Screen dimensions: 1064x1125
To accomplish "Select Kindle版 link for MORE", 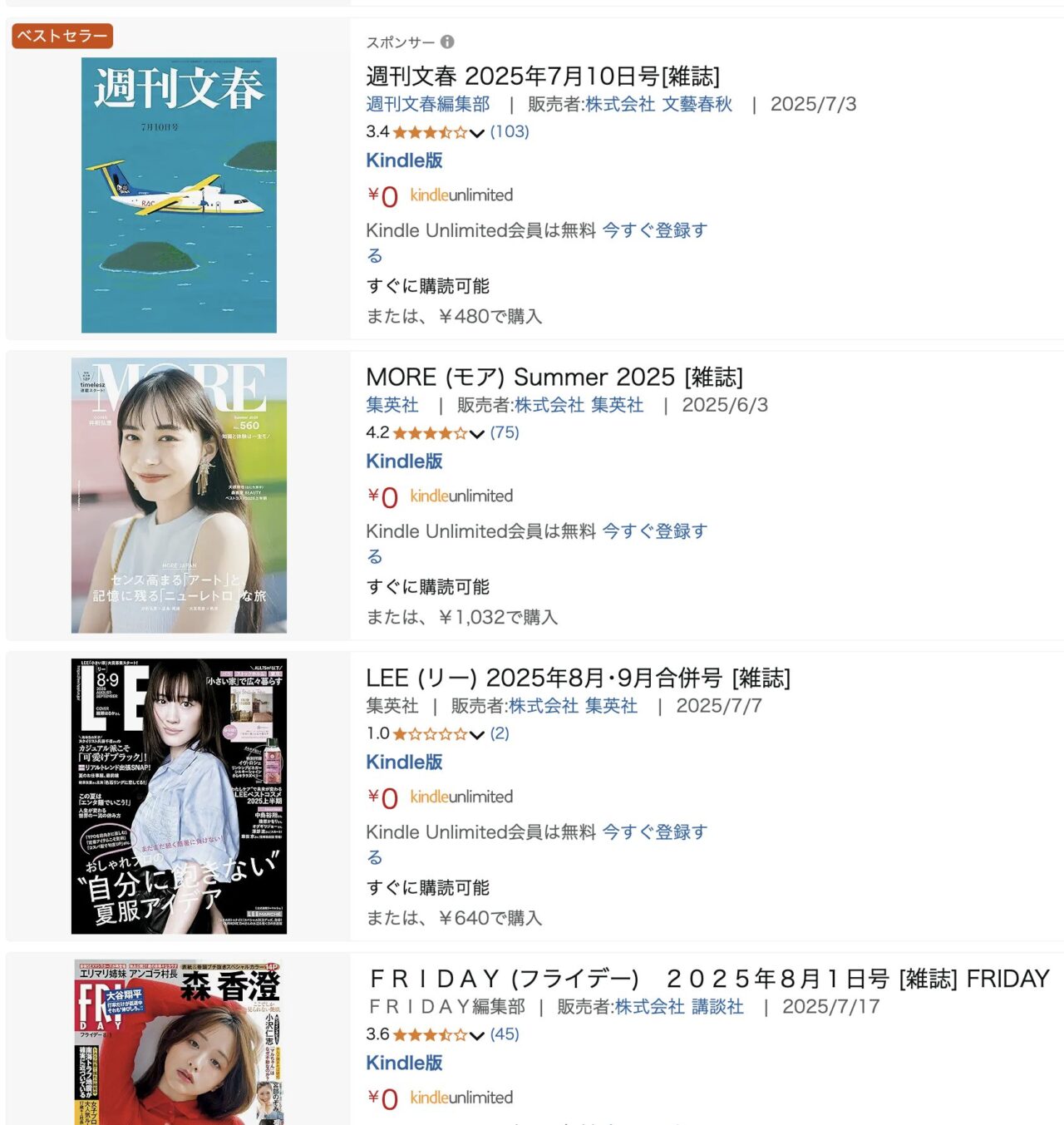I will point(404,461).
